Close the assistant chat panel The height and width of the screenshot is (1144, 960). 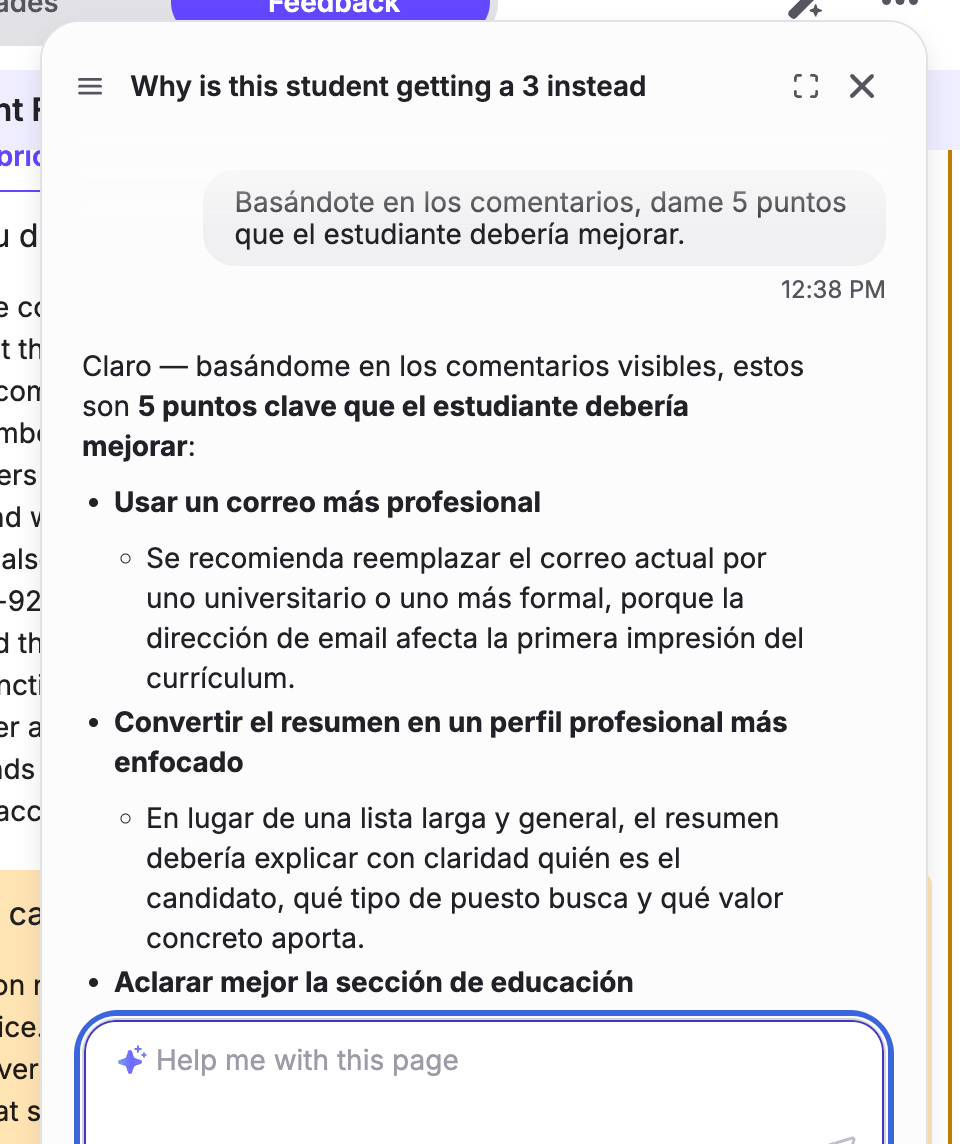(862, 86)
